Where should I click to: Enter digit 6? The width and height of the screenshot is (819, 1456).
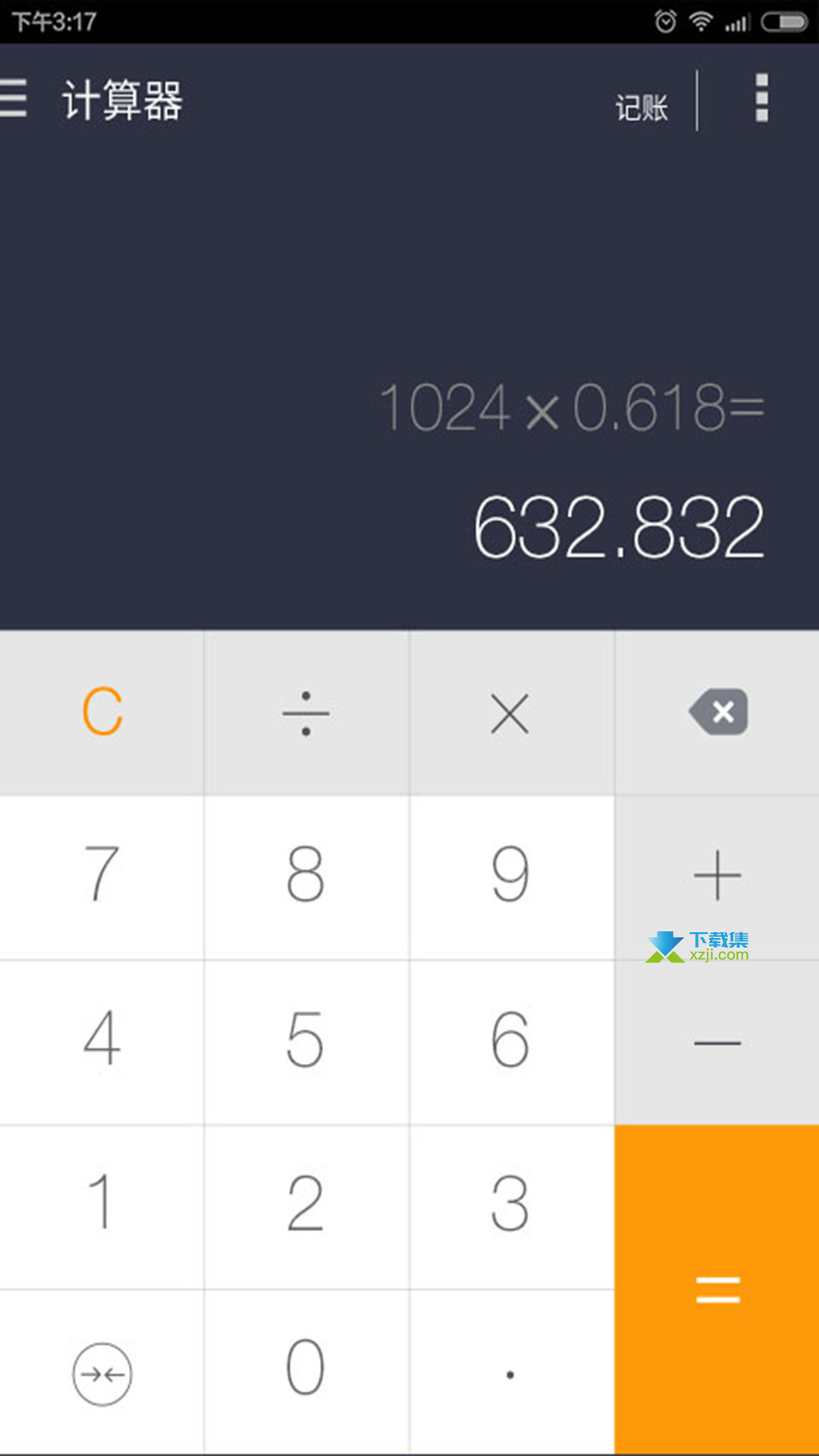point(510,1043)
